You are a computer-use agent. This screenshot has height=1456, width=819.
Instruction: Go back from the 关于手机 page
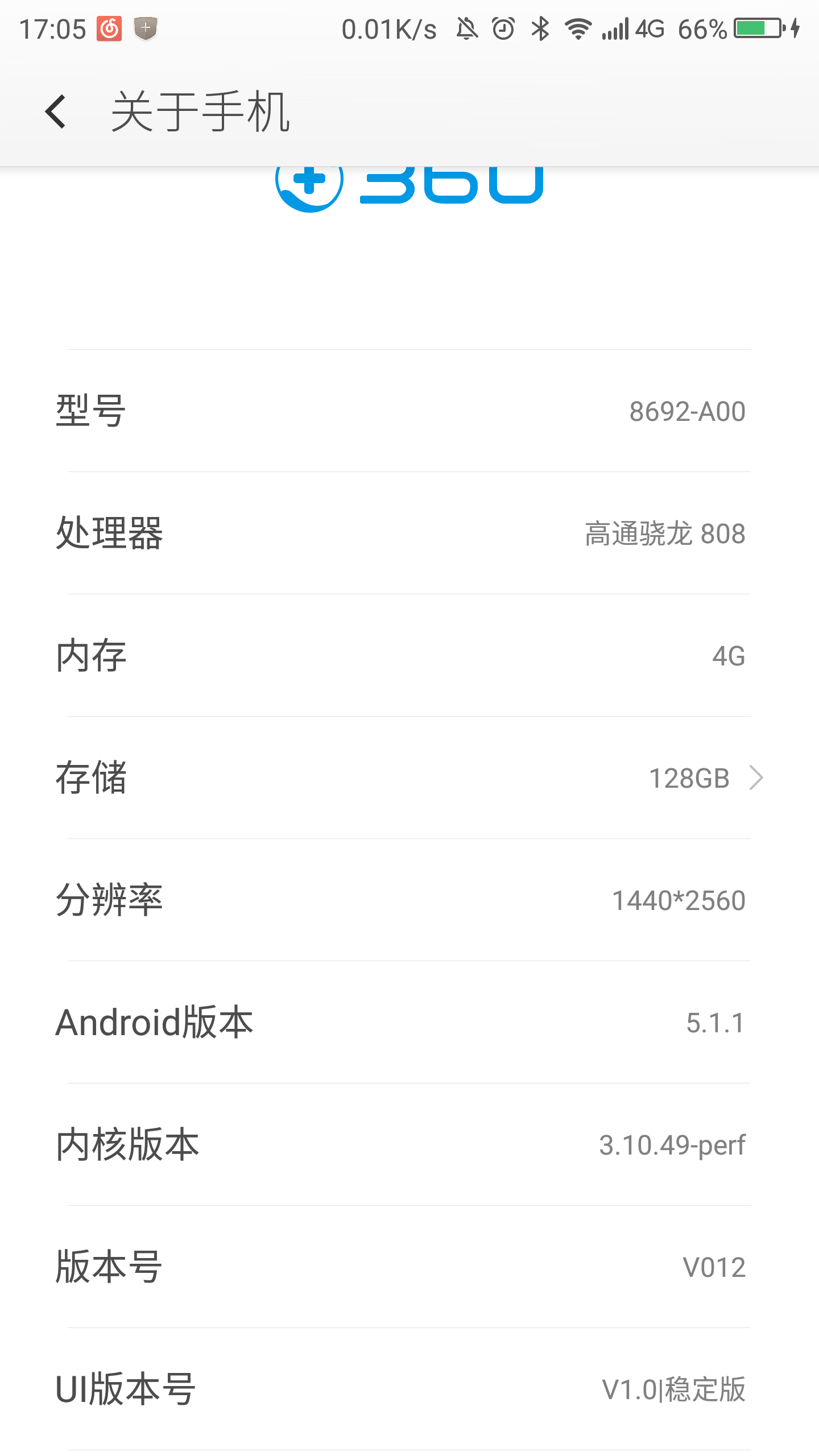(56, 111)
